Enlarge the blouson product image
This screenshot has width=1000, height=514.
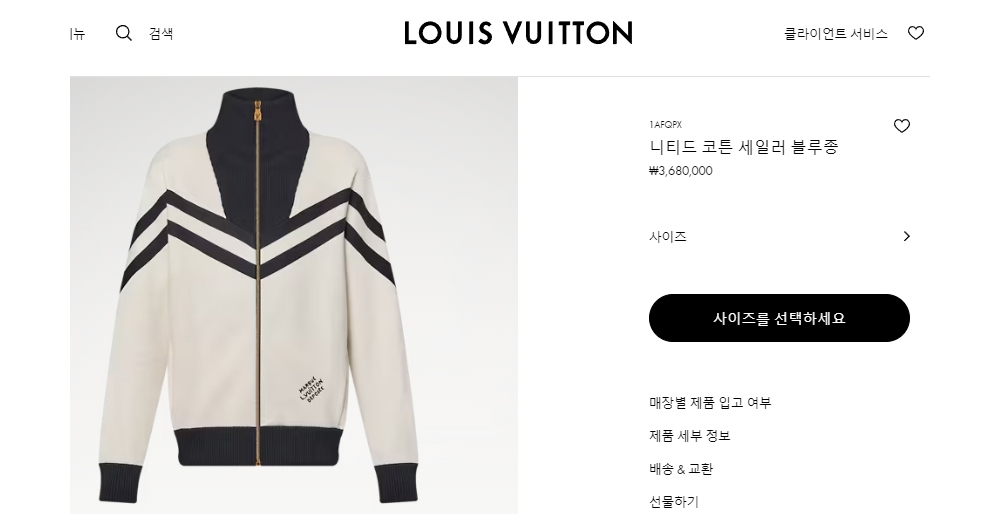[x=294, y=295]
